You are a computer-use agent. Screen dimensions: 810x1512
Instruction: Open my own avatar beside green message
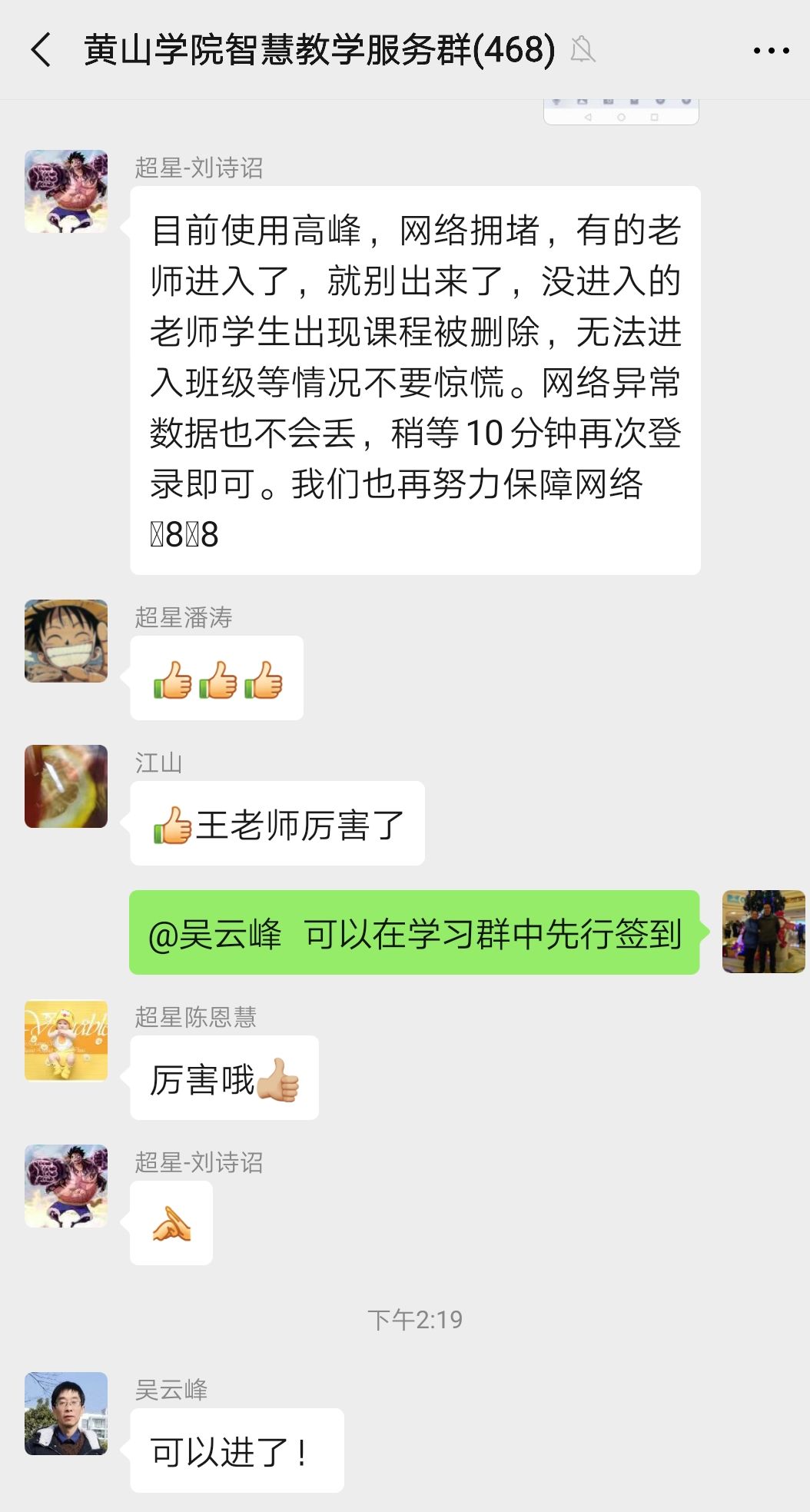pos(763,932)
